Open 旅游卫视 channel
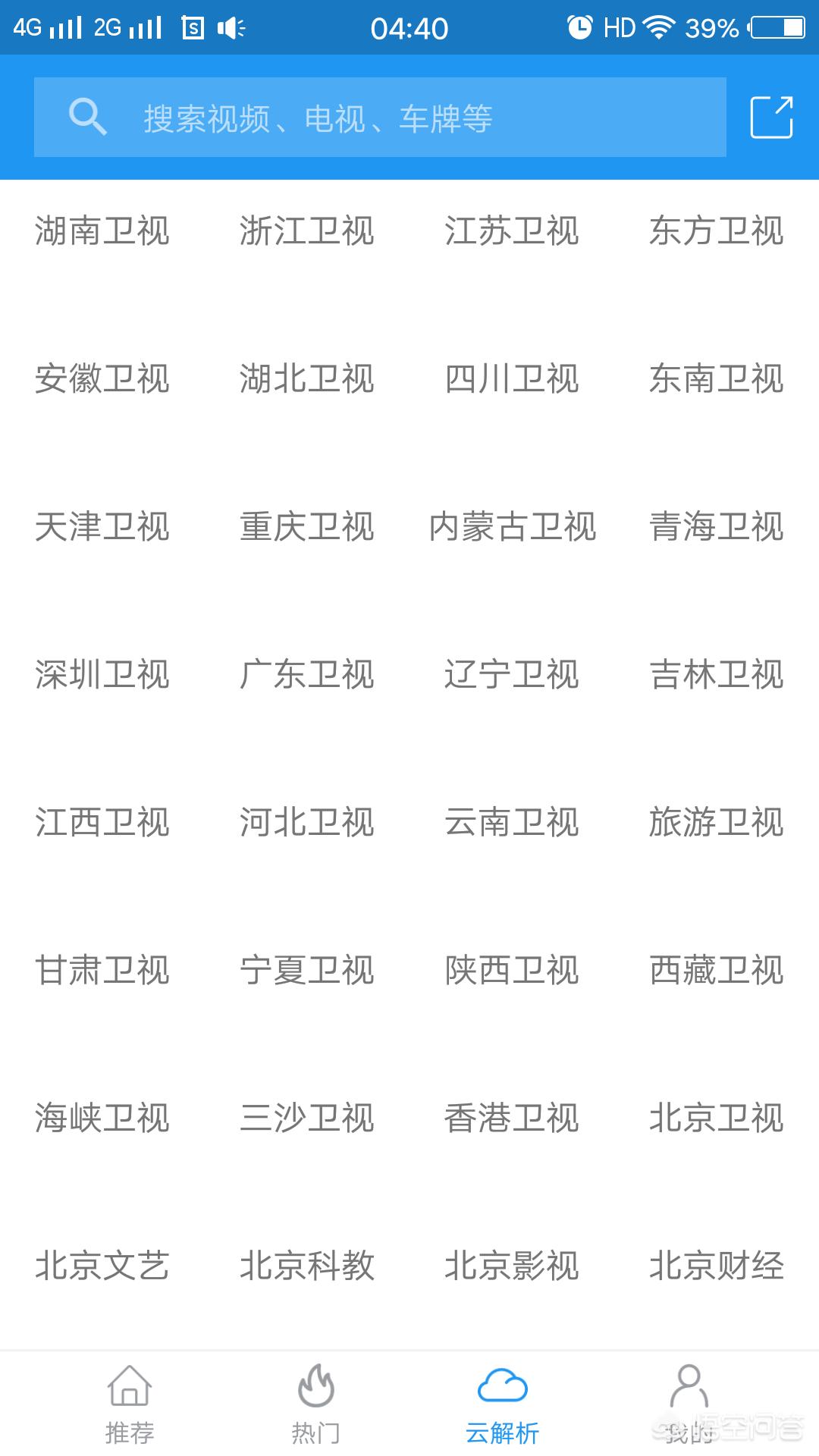Viewport: 819px width, 1456px height. pos(717,822)
